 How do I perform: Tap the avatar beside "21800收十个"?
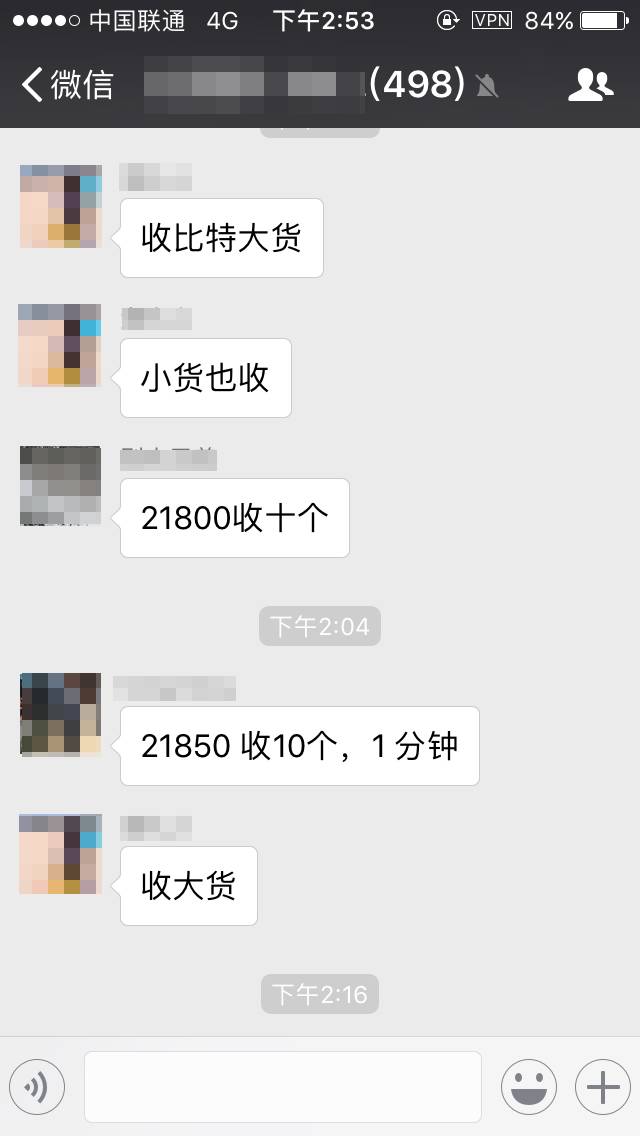[60, 485]
